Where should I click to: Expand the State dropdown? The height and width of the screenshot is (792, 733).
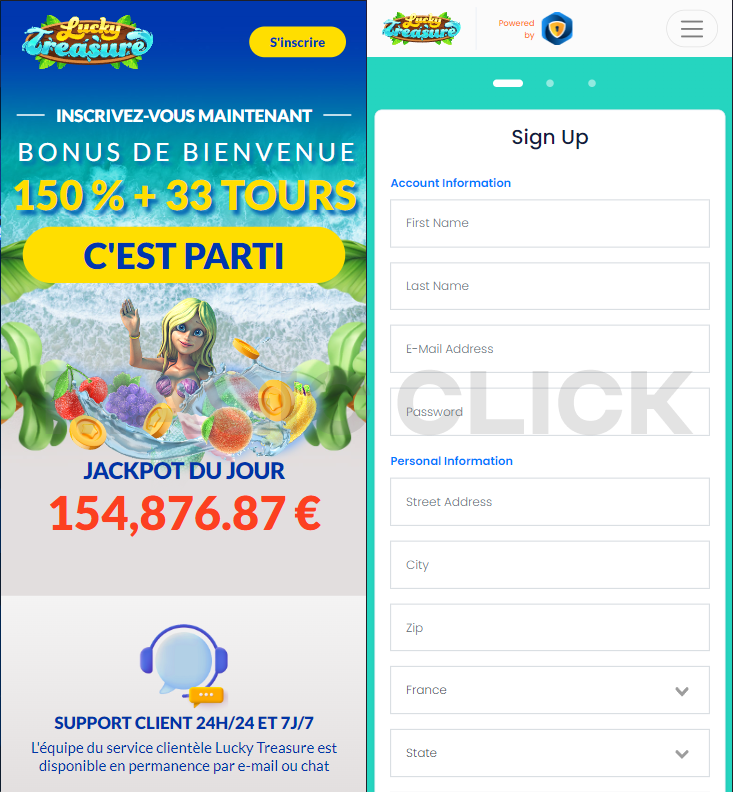pos(549,753)
